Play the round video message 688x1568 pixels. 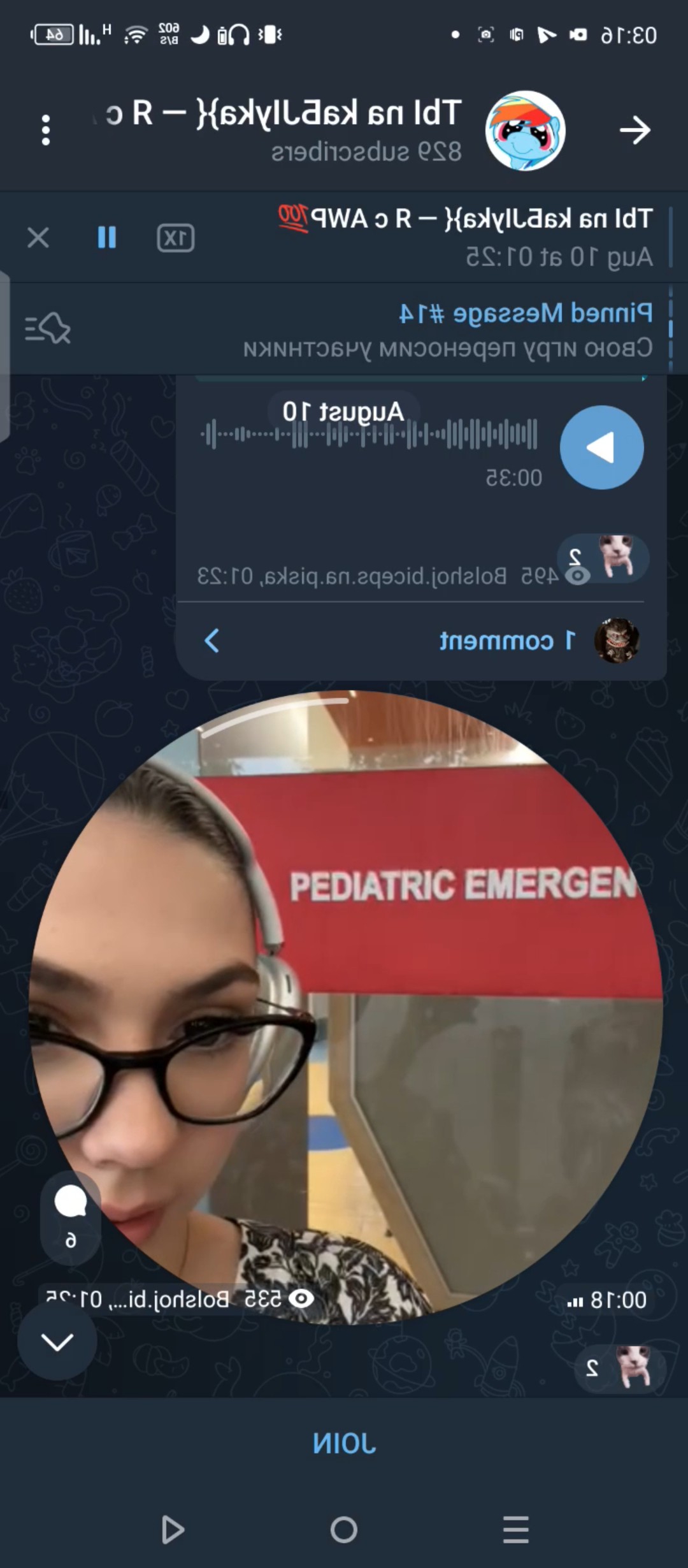pos(345,1007)
